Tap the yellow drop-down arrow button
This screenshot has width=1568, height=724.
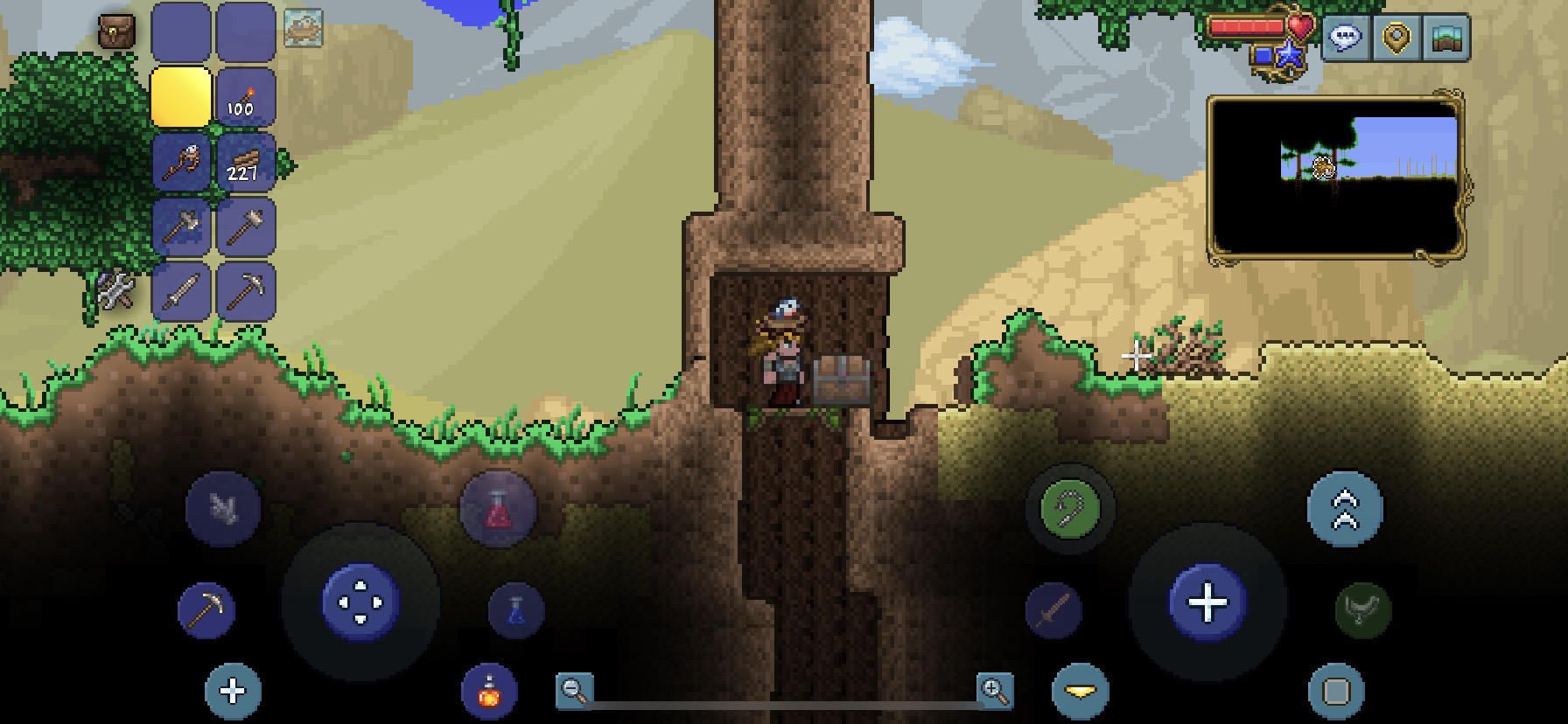pyautogui.click(x=1081, y=691)
